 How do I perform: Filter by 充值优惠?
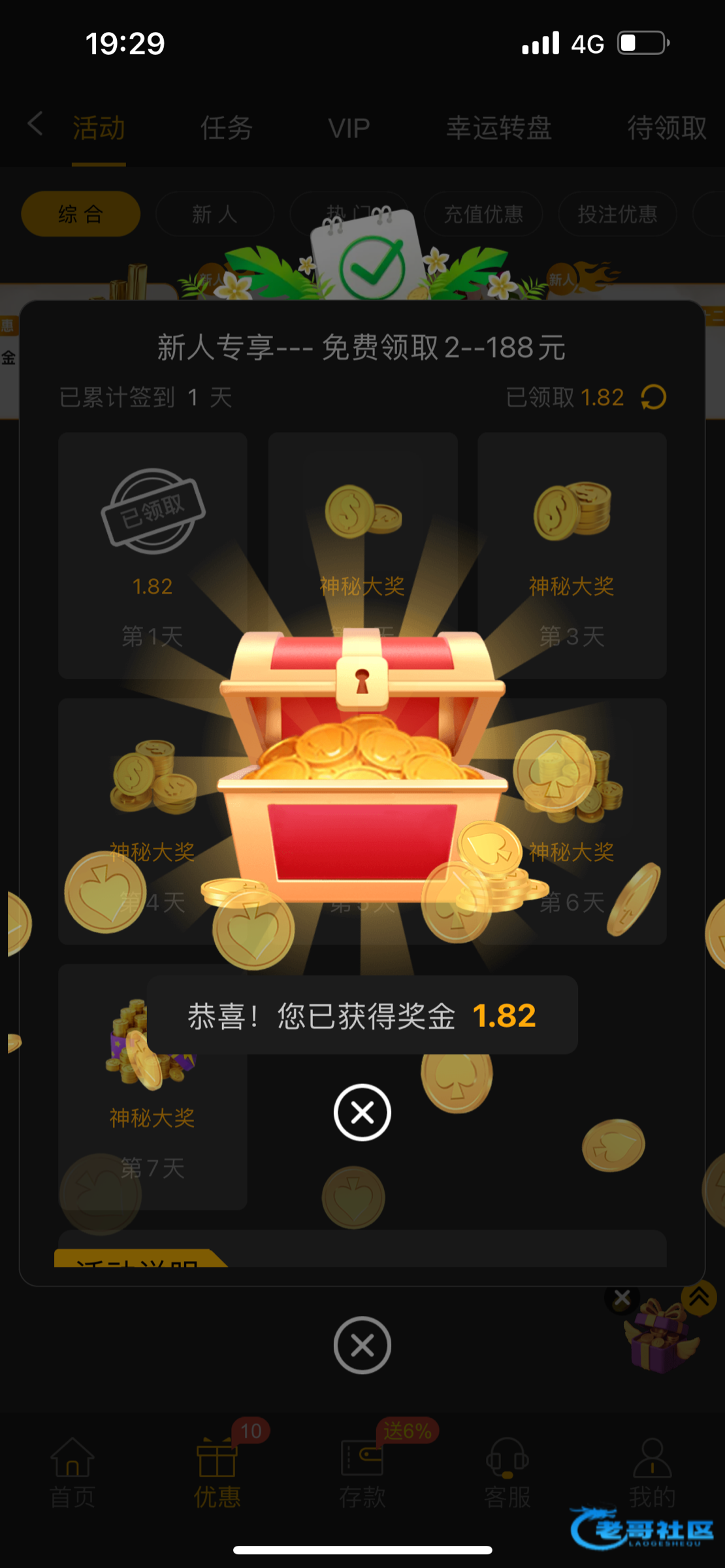(483, 214)
